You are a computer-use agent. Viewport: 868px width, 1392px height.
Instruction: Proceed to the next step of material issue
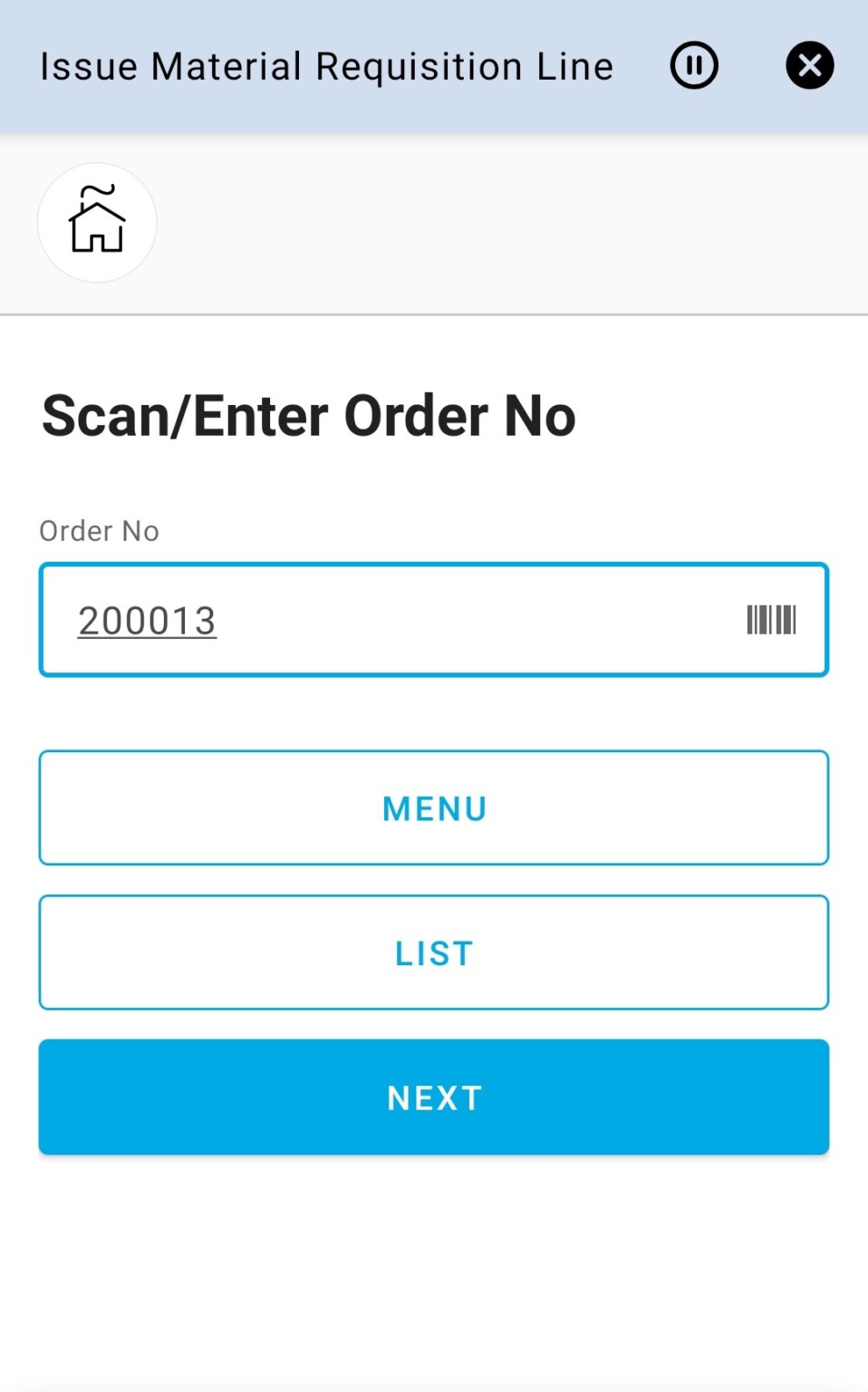pos(433,1097)
